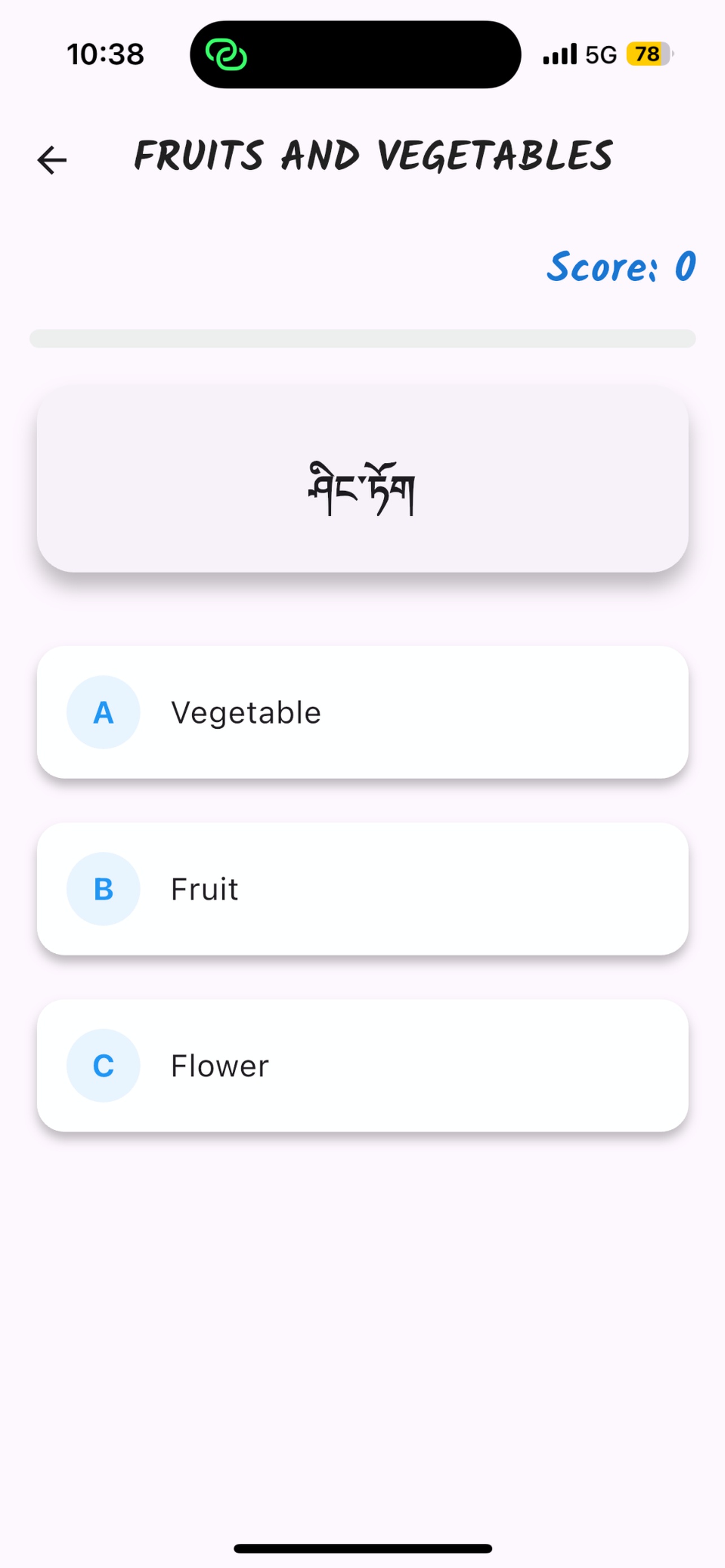Click the quiz progress bar
This screenshot has height=1568, width=725.
[362, 339]
